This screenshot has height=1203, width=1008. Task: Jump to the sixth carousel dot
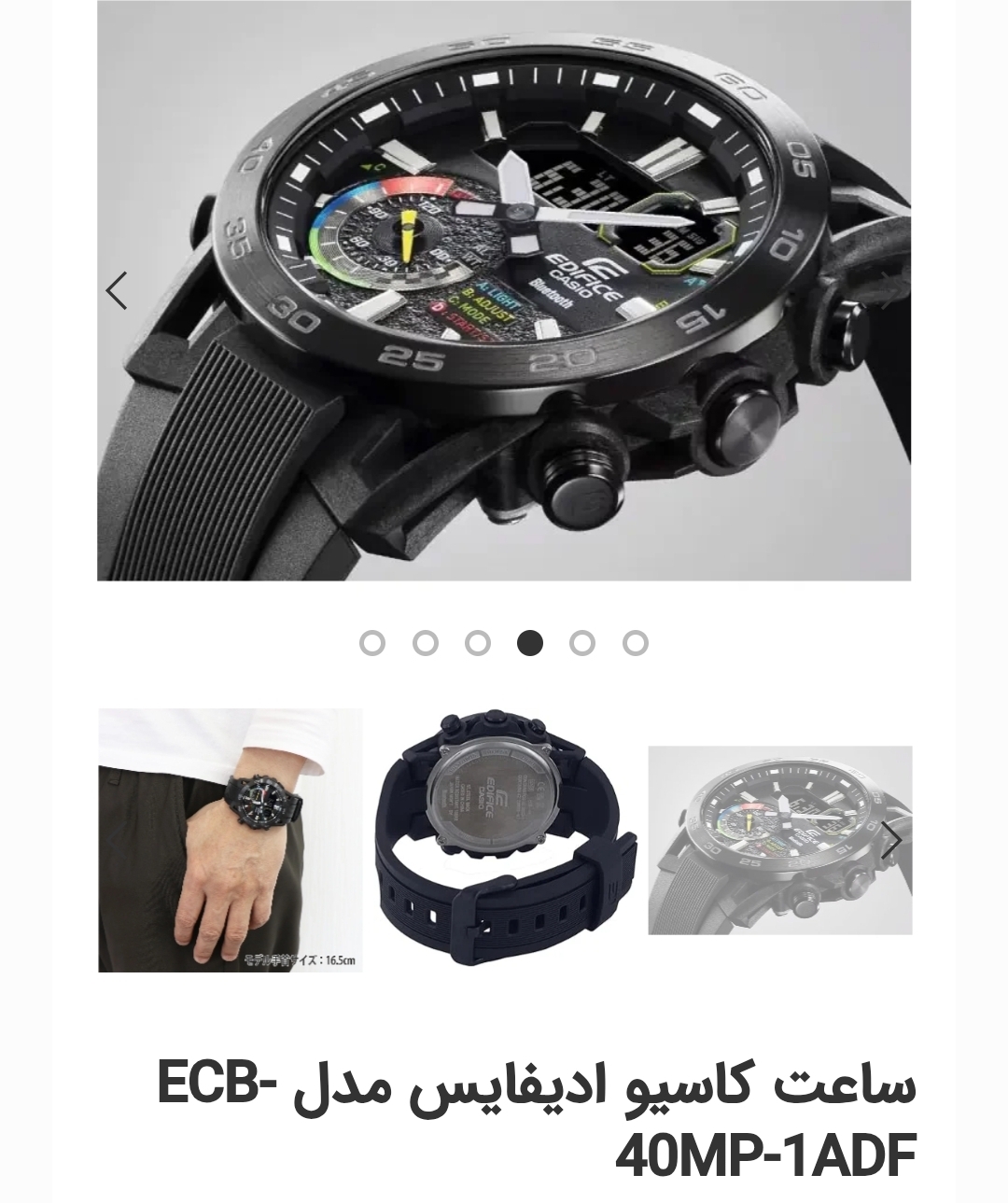pos(636,643)
